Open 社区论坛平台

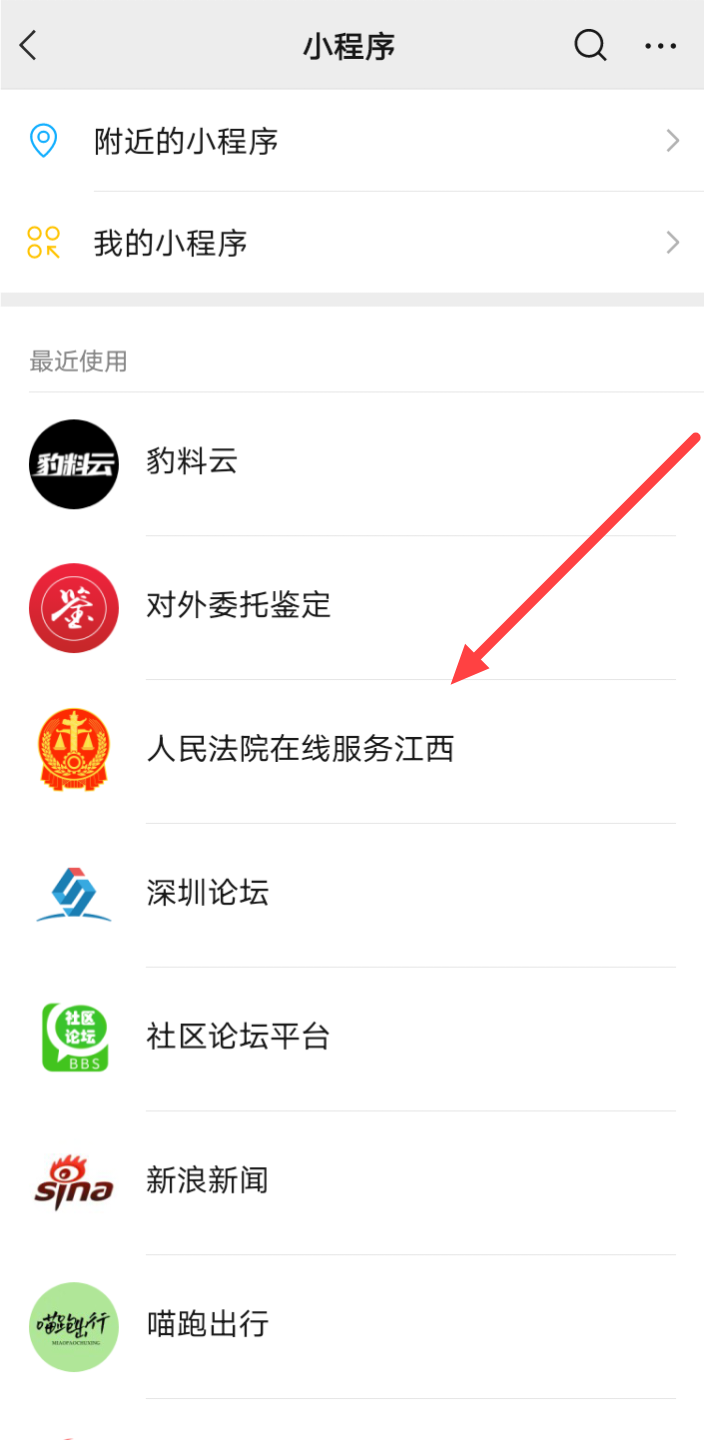(x=238, y=1037)
